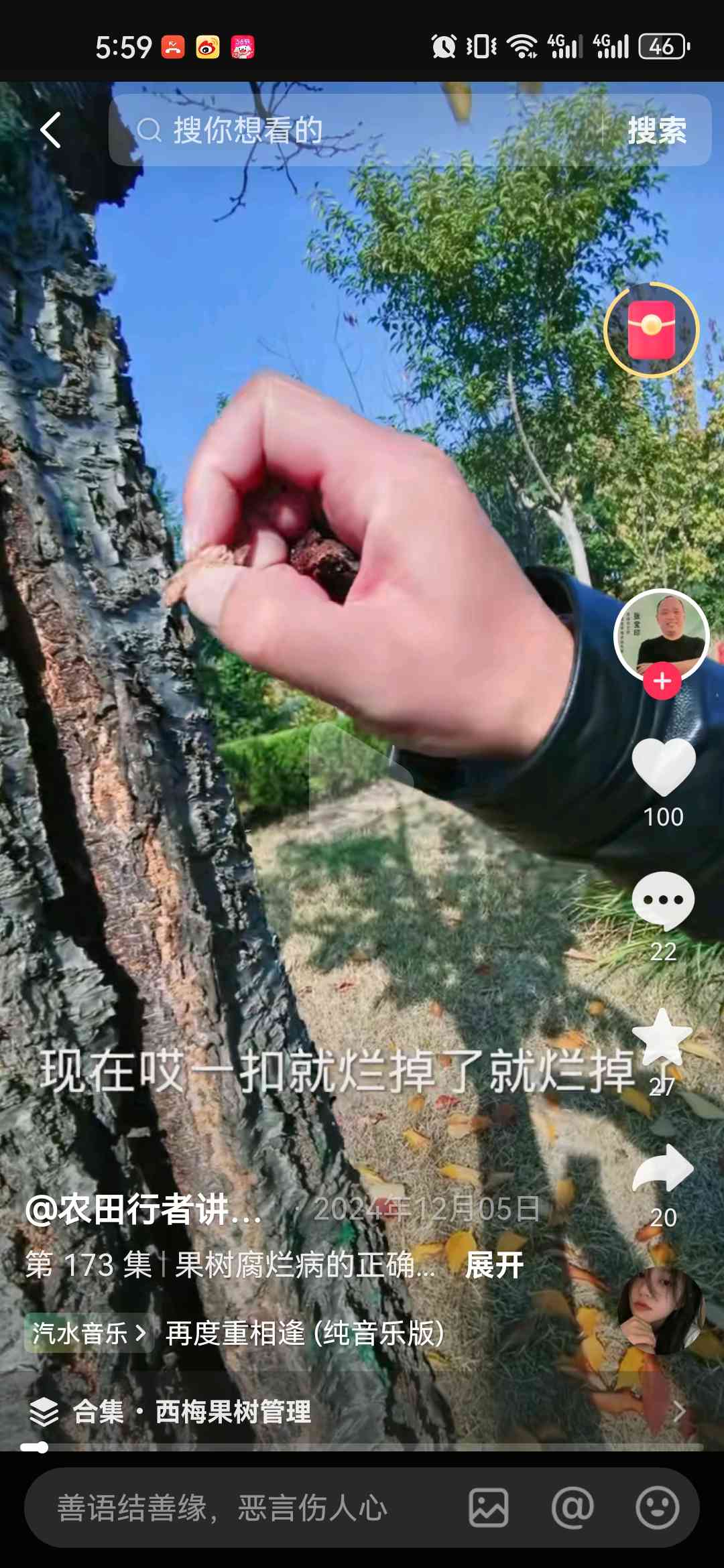Open the red envelope reward icon
The height and width of the screenshot is (1568, 724).
click(651, 330)
